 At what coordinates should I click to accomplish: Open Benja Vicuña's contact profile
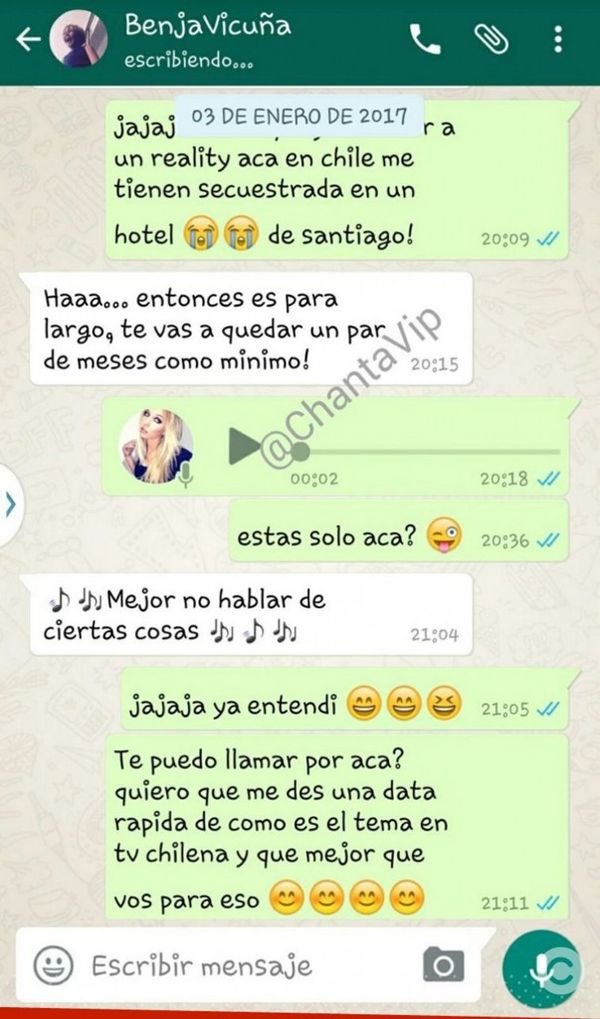point(205,27)
